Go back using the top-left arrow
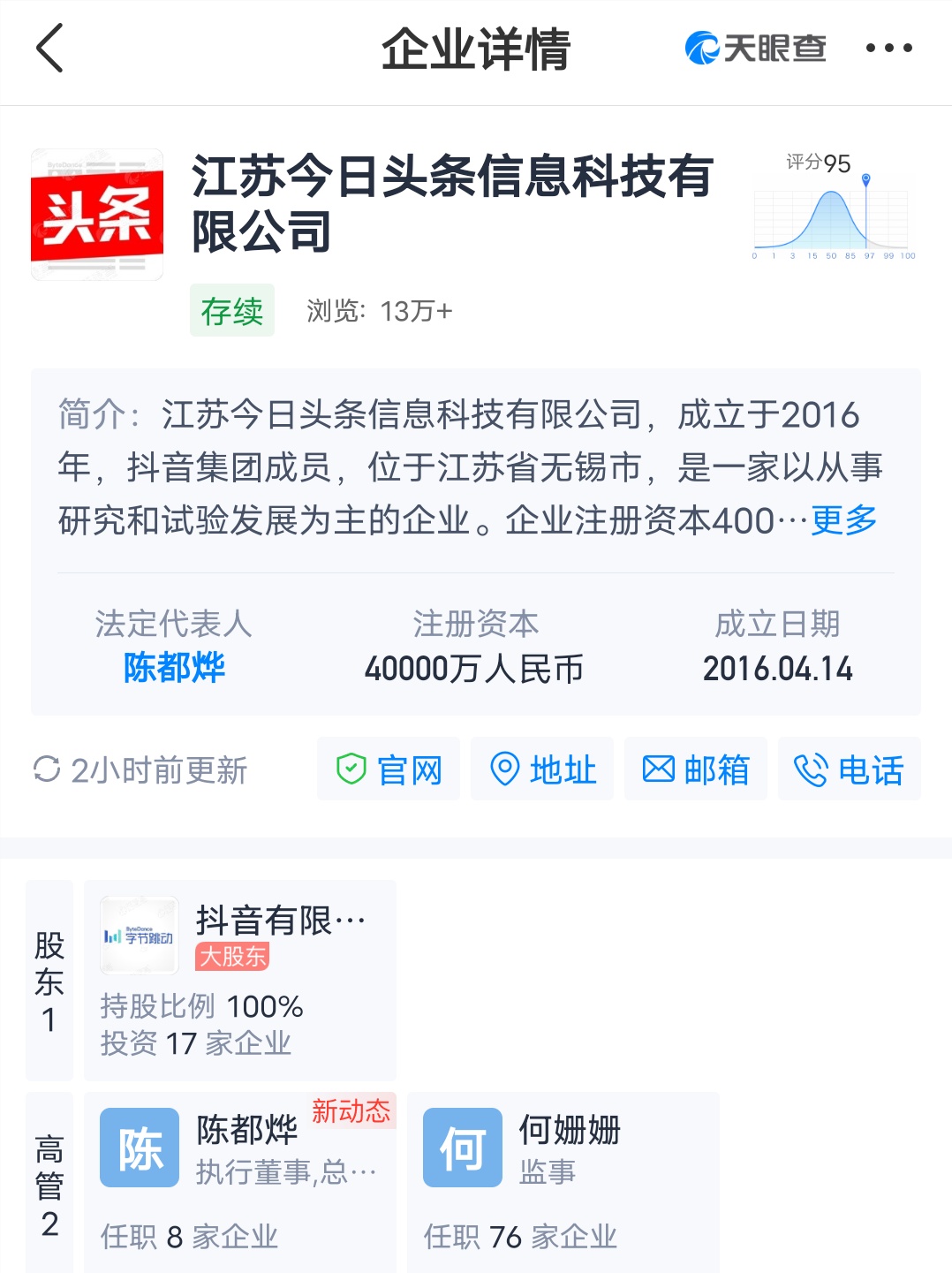 point(50,49)
